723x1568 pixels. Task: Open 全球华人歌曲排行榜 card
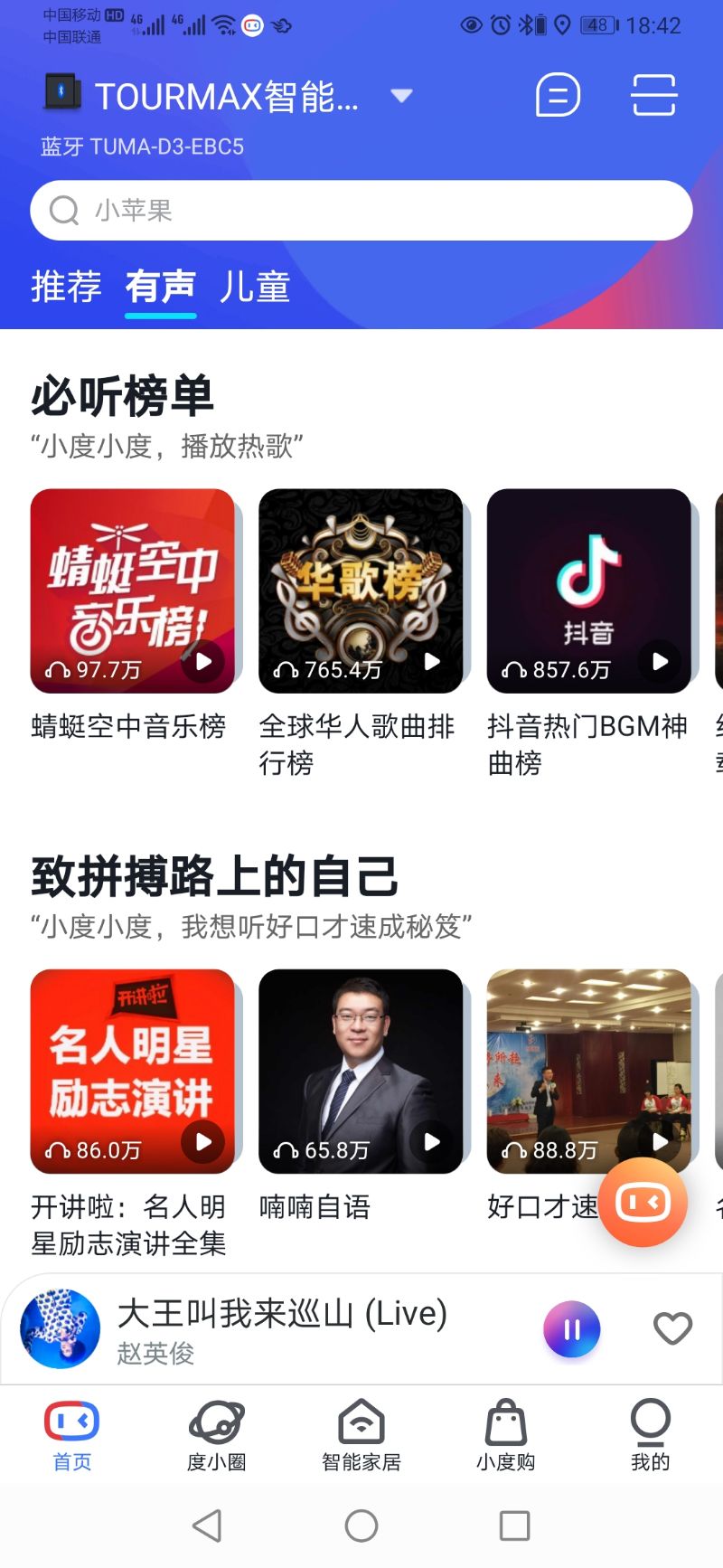pyautogui.click(x=361, y=591)
